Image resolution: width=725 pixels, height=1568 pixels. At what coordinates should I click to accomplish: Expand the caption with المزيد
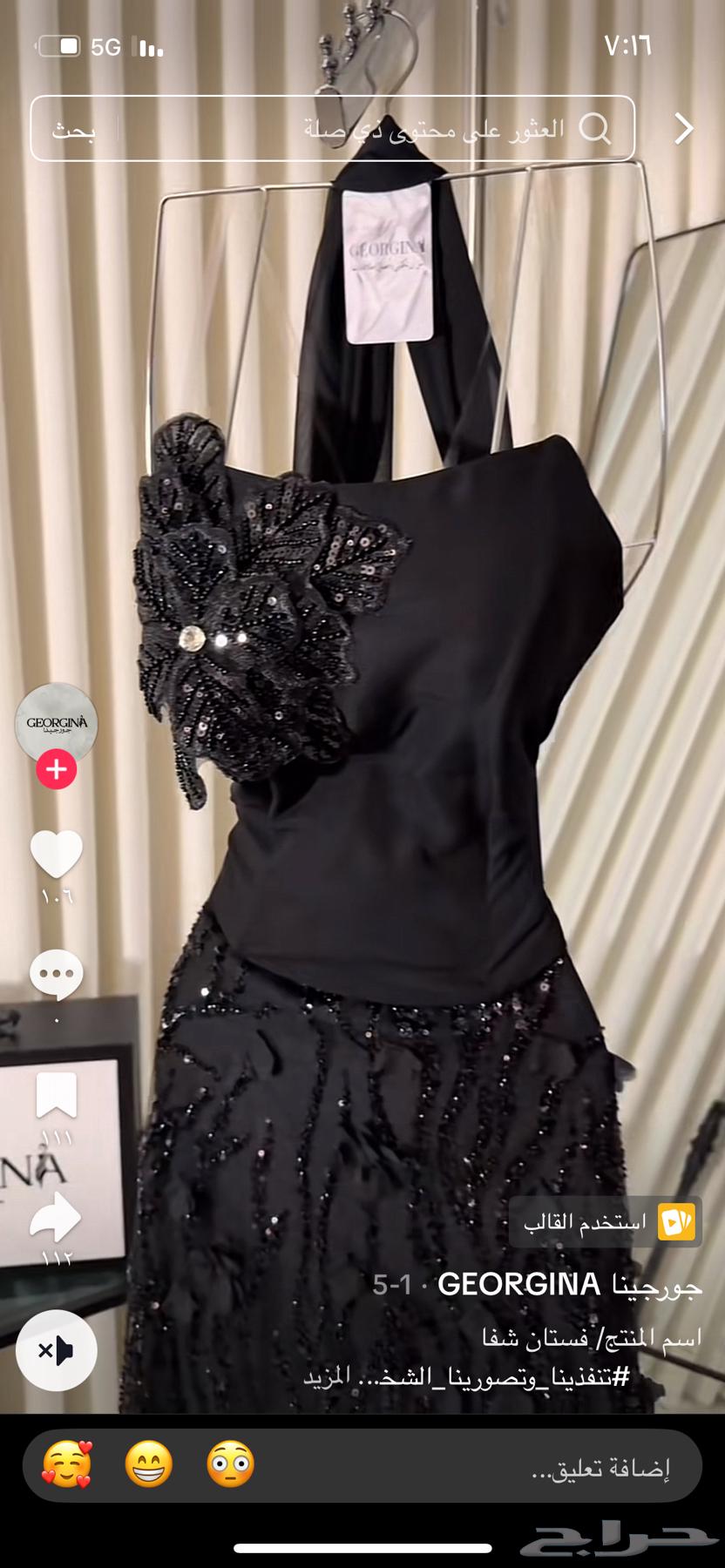coord(327,1376)
